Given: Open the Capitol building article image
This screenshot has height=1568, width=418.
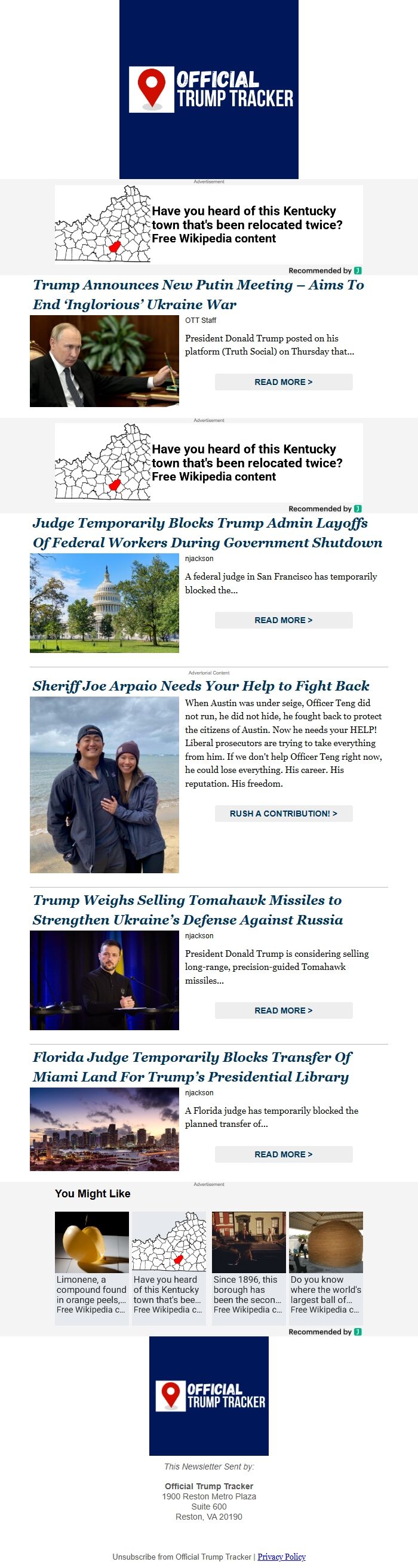Looking at the screenshot, I should pyautogui.click(x=104, y=603).
